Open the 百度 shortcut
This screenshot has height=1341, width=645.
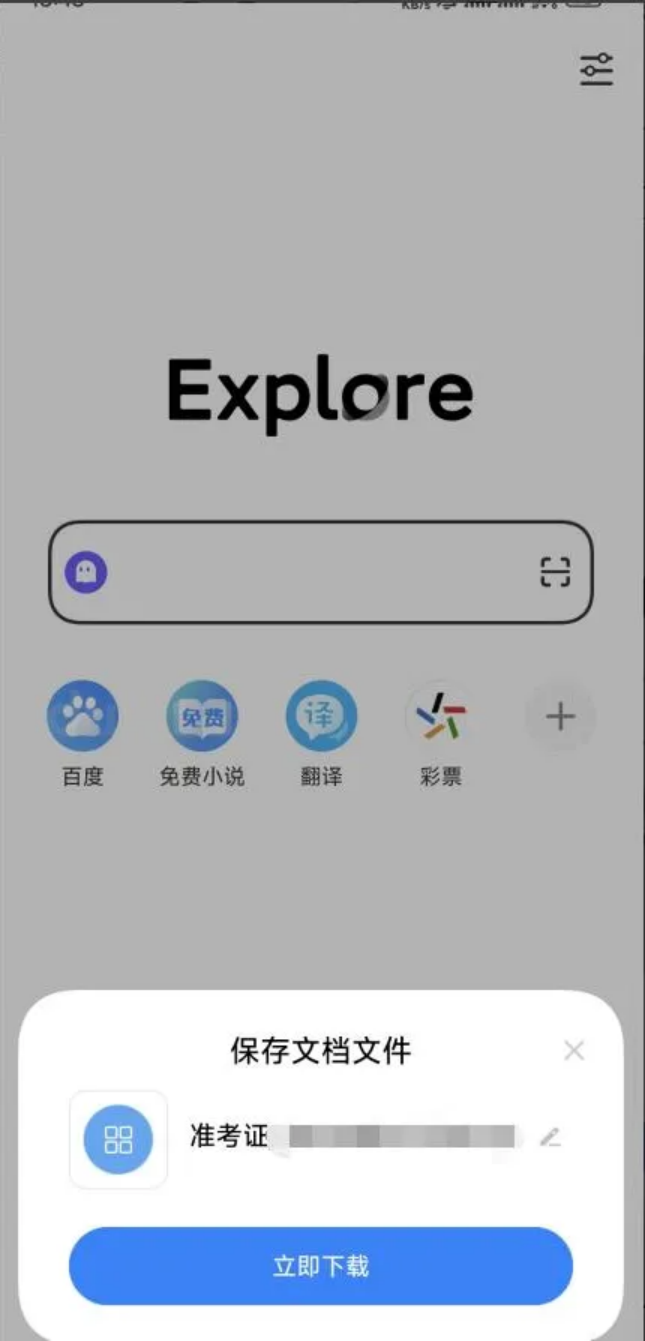click(83, 717)
